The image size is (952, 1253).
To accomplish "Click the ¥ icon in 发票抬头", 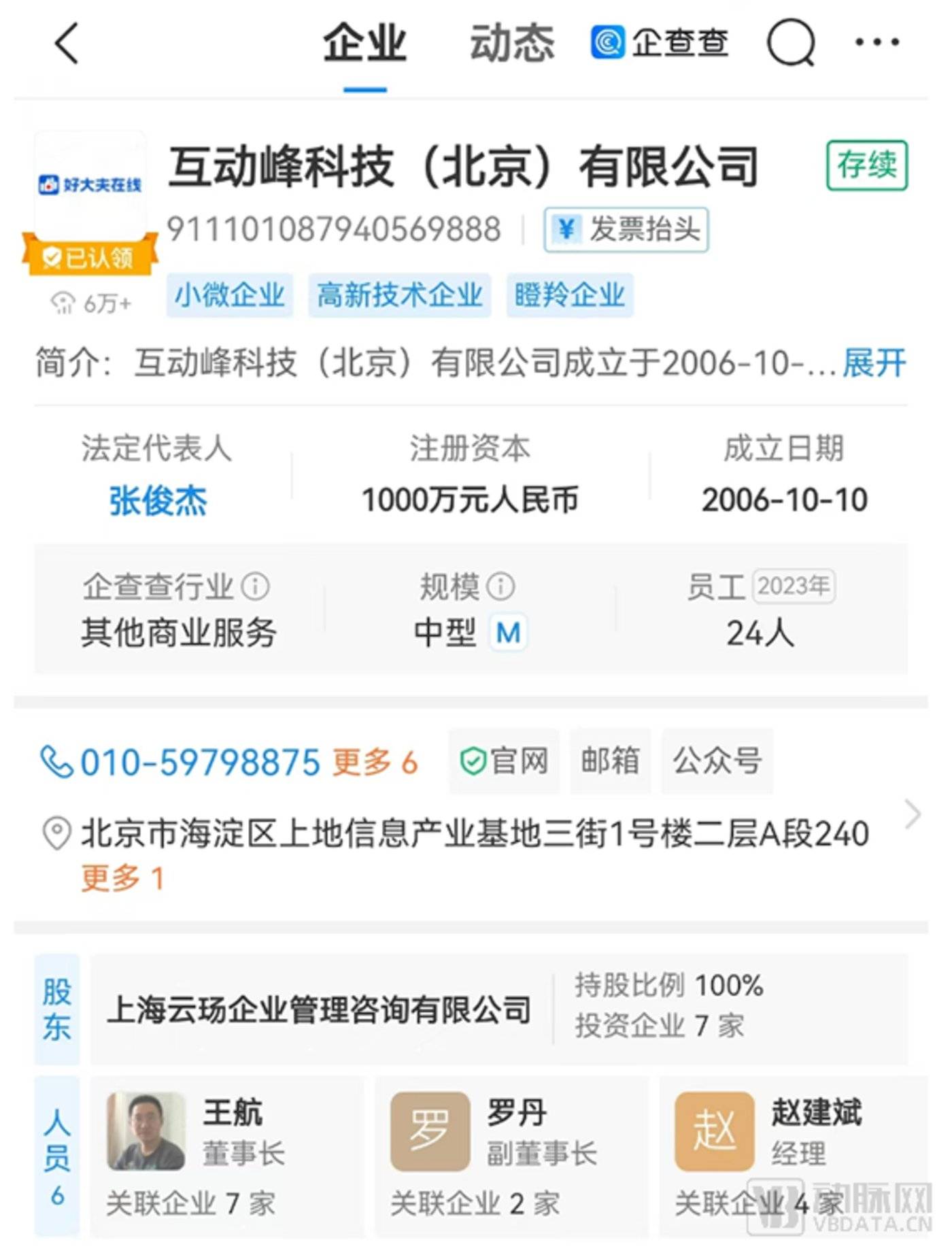I will click(566, 229).
